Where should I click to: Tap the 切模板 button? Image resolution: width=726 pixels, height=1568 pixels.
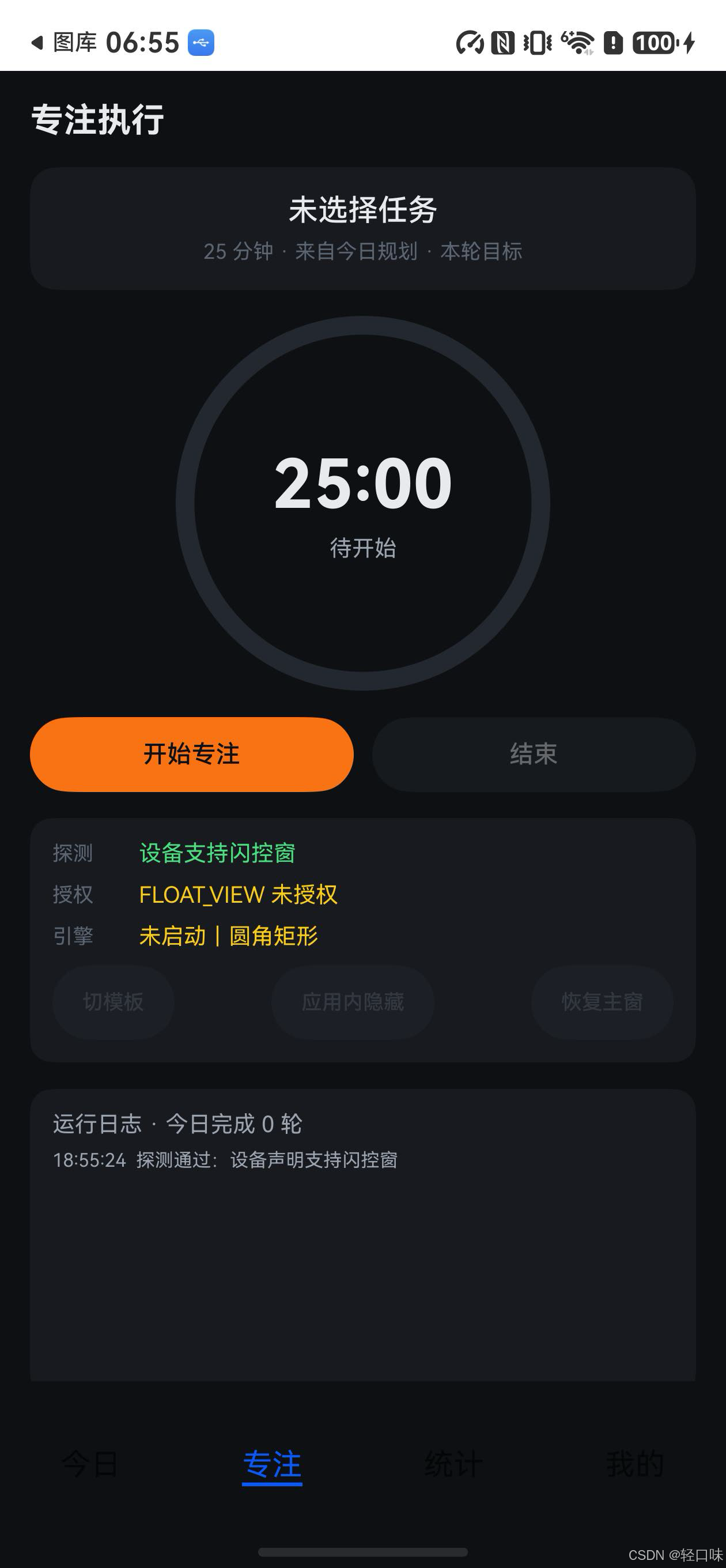(113, 1001)
